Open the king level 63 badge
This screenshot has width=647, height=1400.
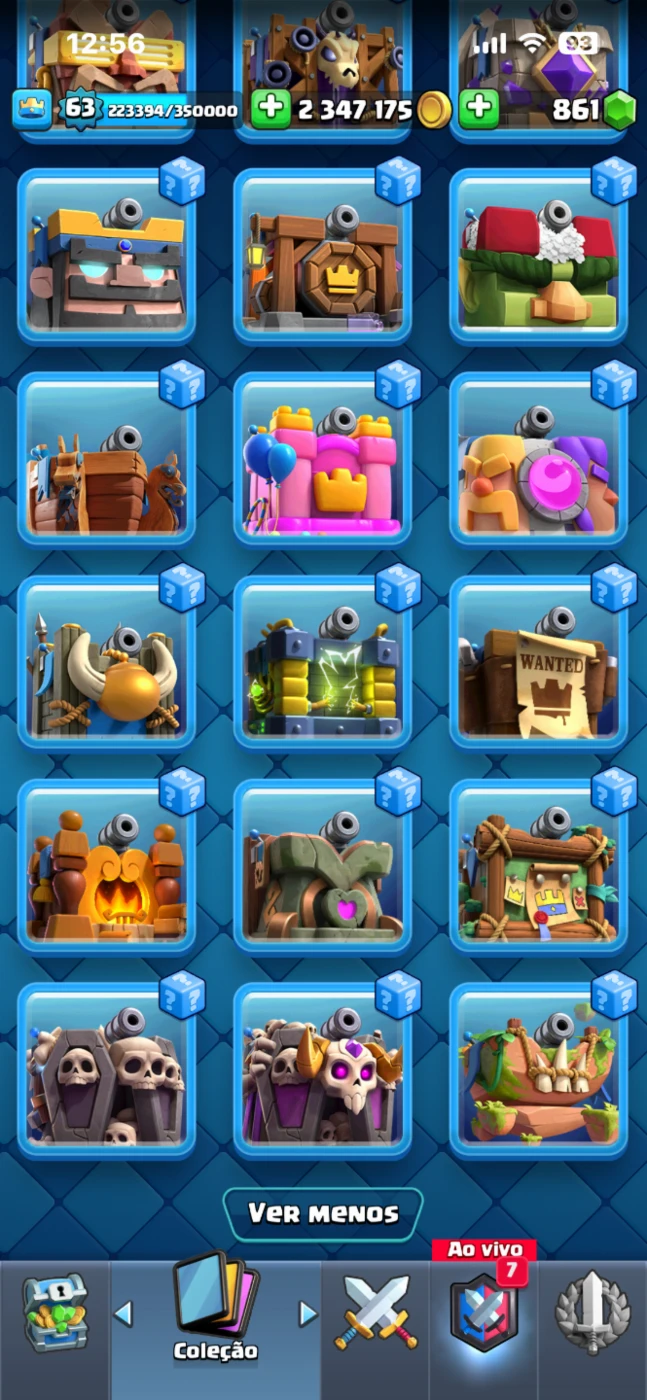pyautogui.click(x=78, y=109)
